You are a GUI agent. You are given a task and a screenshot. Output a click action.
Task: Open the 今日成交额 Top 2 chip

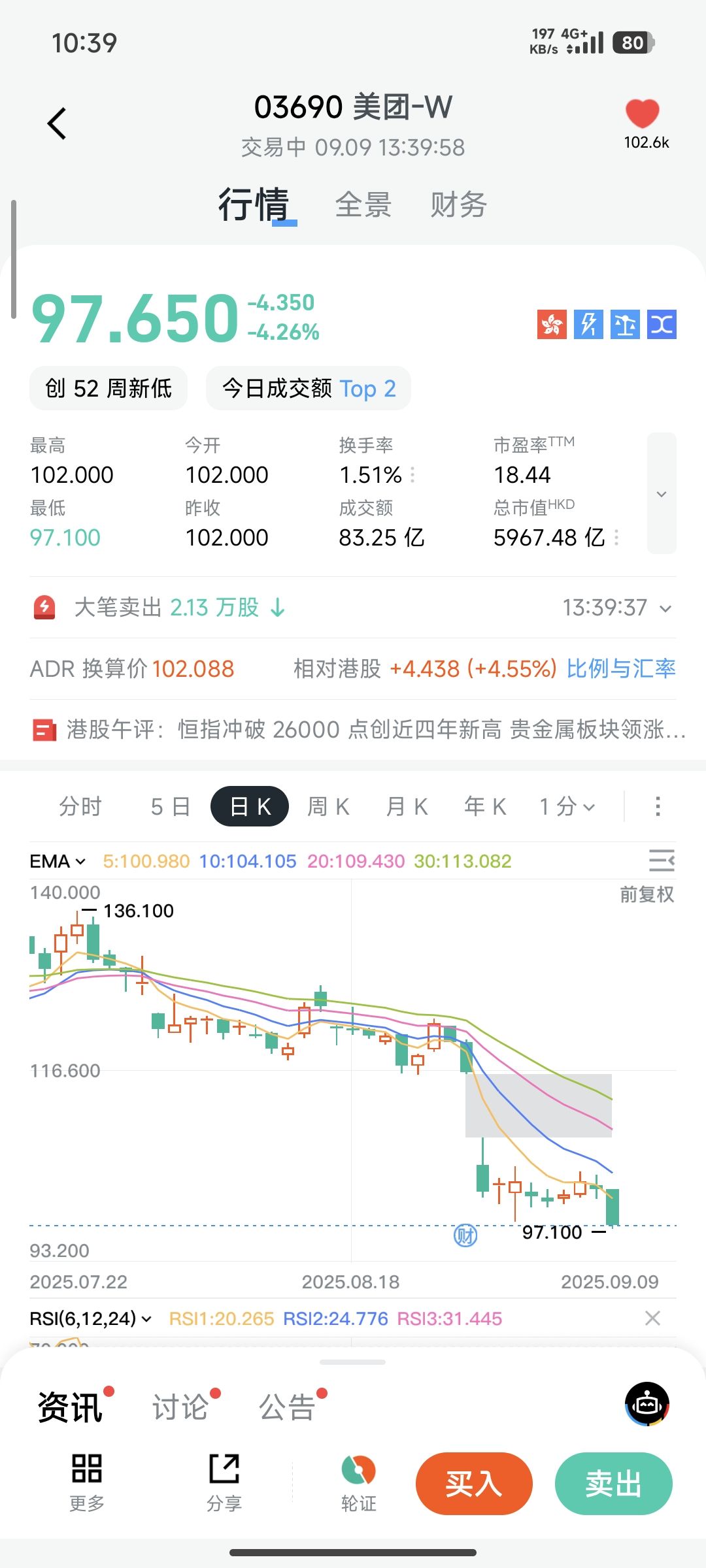(309, 388)
